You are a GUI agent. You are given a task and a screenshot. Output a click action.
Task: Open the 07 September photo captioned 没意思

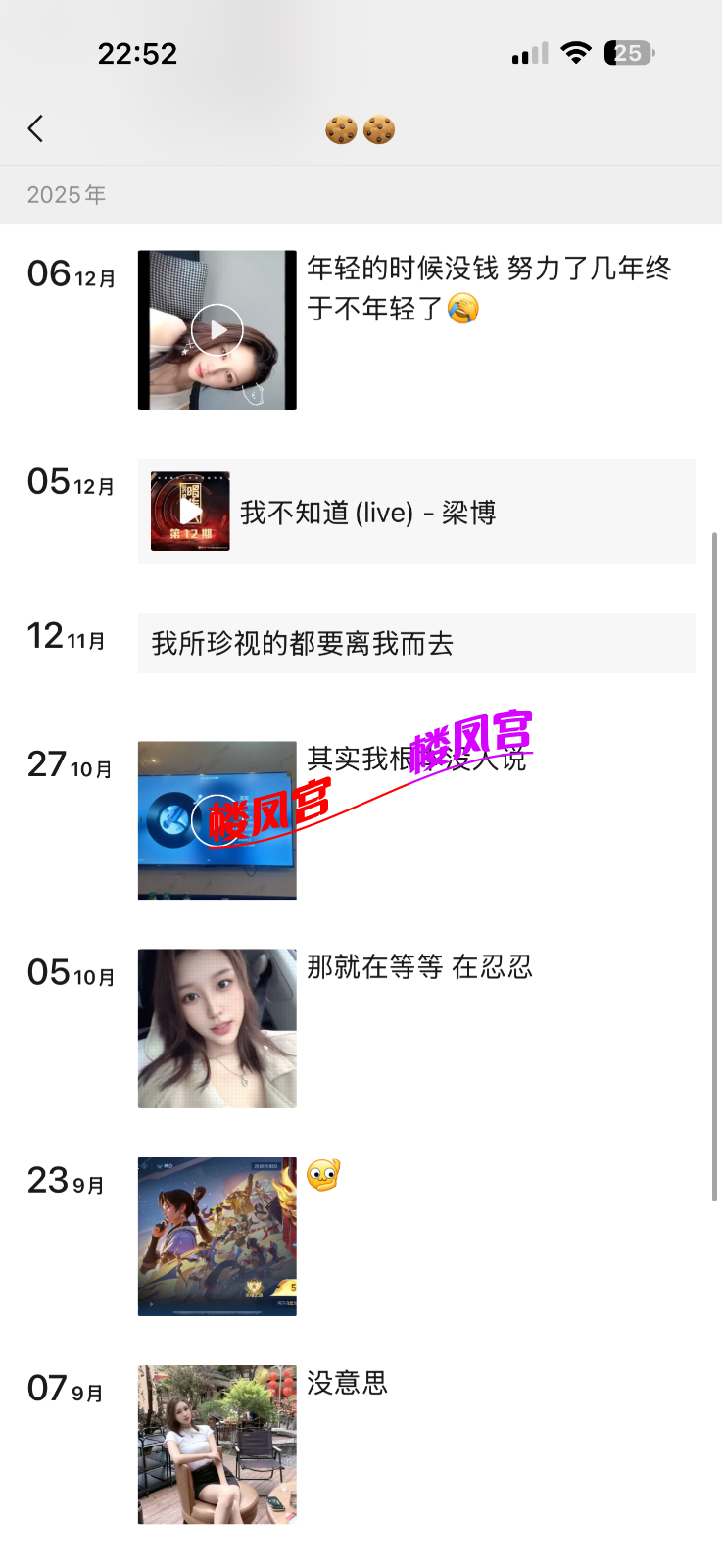point(217,1444)
